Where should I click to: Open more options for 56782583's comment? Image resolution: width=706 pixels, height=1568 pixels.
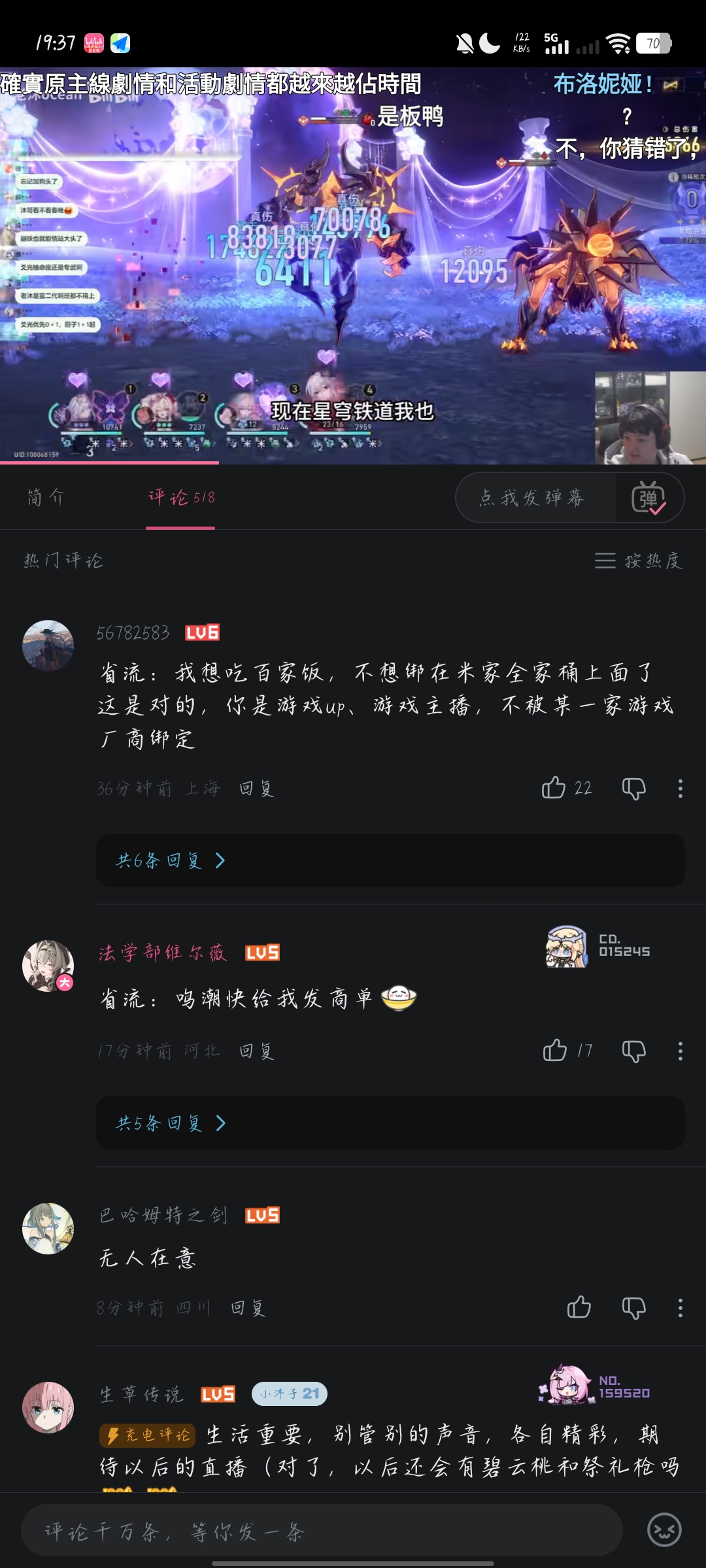pyautogui.click(x=680, y=789)
